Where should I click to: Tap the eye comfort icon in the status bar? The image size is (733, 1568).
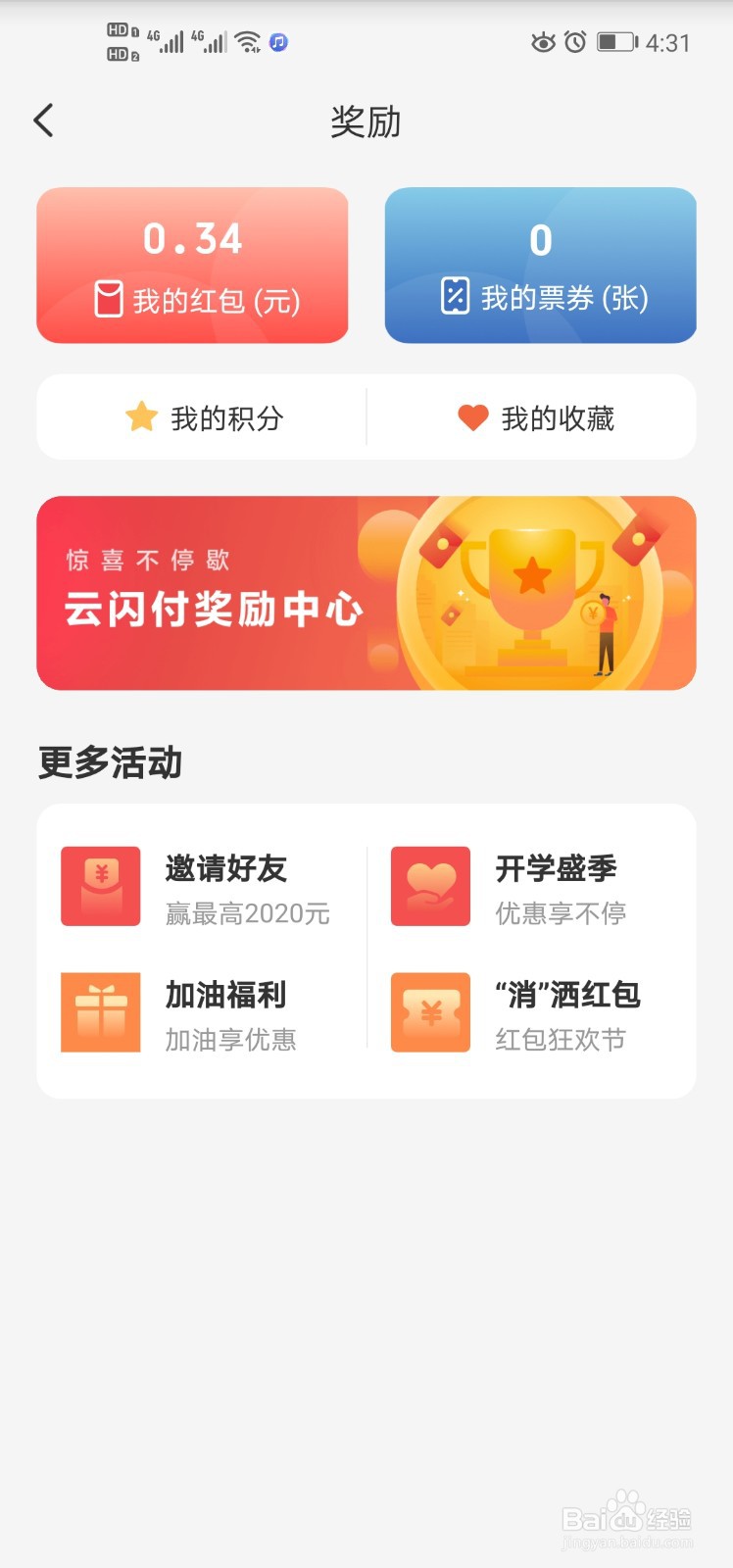(x=543, y=41)
